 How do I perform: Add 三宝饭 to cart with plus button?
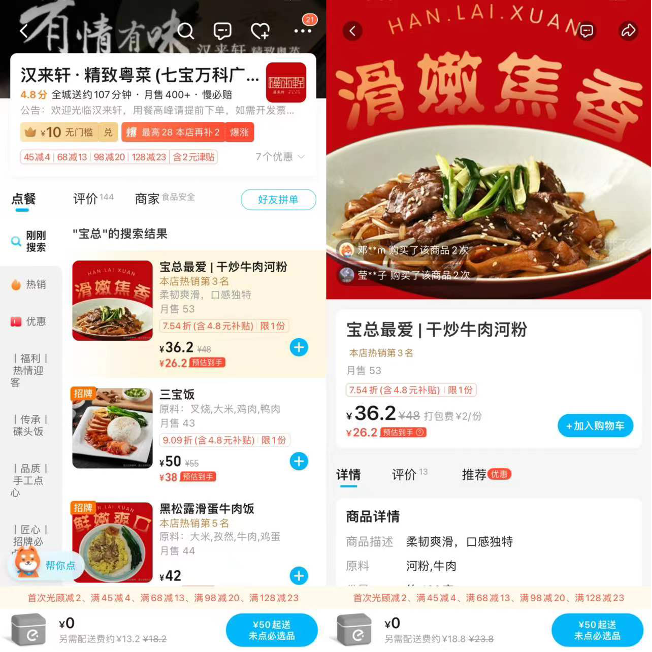pos(299,461)
